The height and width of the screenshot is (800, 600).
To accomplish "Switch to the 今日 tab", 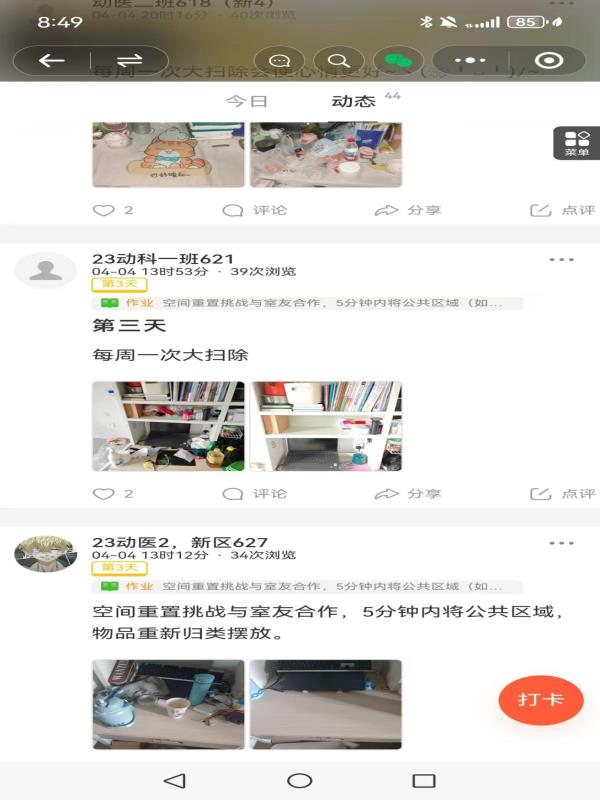I will [x=246, y=101].
